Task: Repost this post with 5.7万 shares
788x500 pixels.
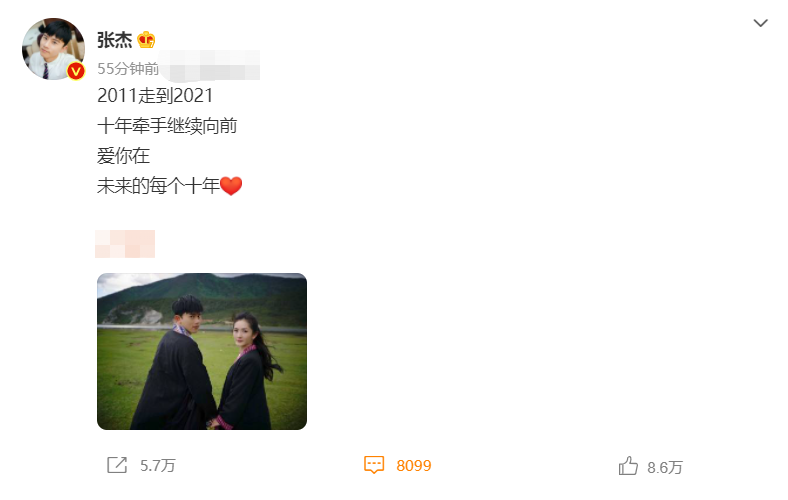Action: [141, 465]
